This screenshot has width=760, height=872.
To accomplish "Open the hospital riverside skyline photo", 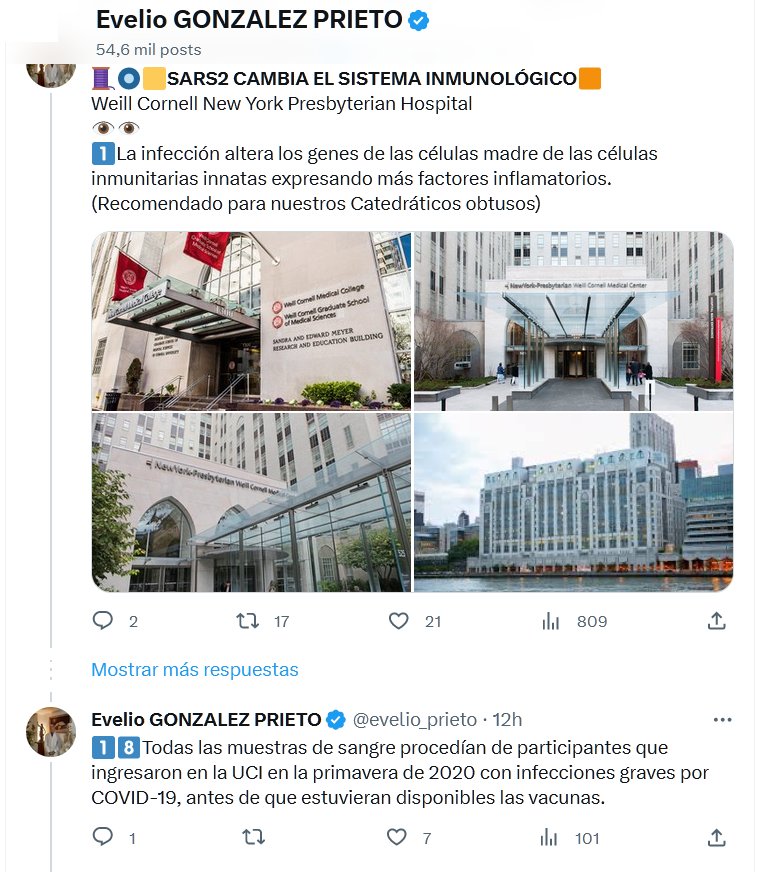I will (573, 503).
